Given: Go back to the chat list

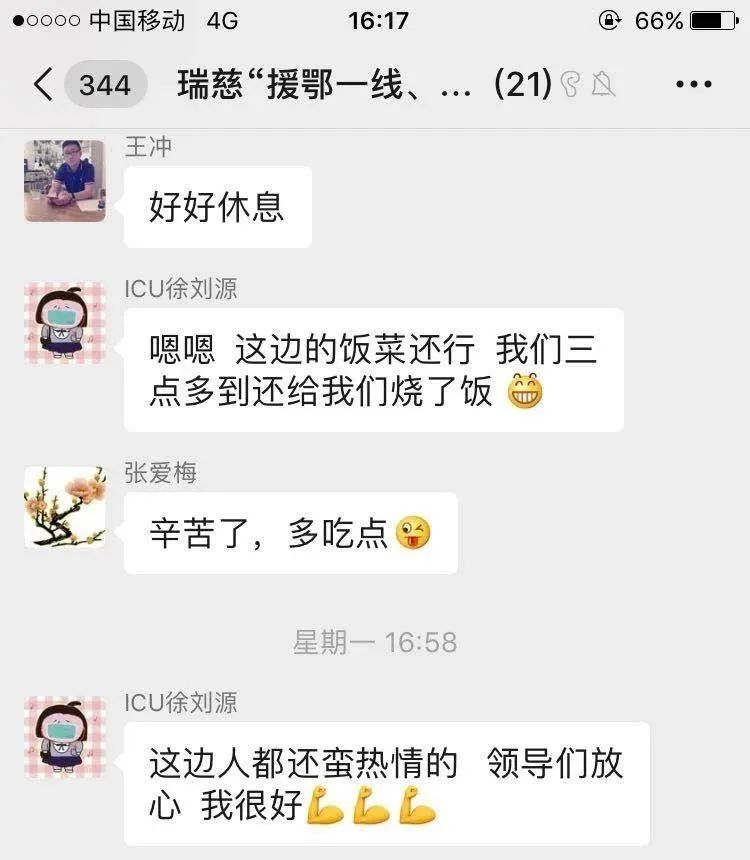Looking at the screenshot, I should coord(43,85).
